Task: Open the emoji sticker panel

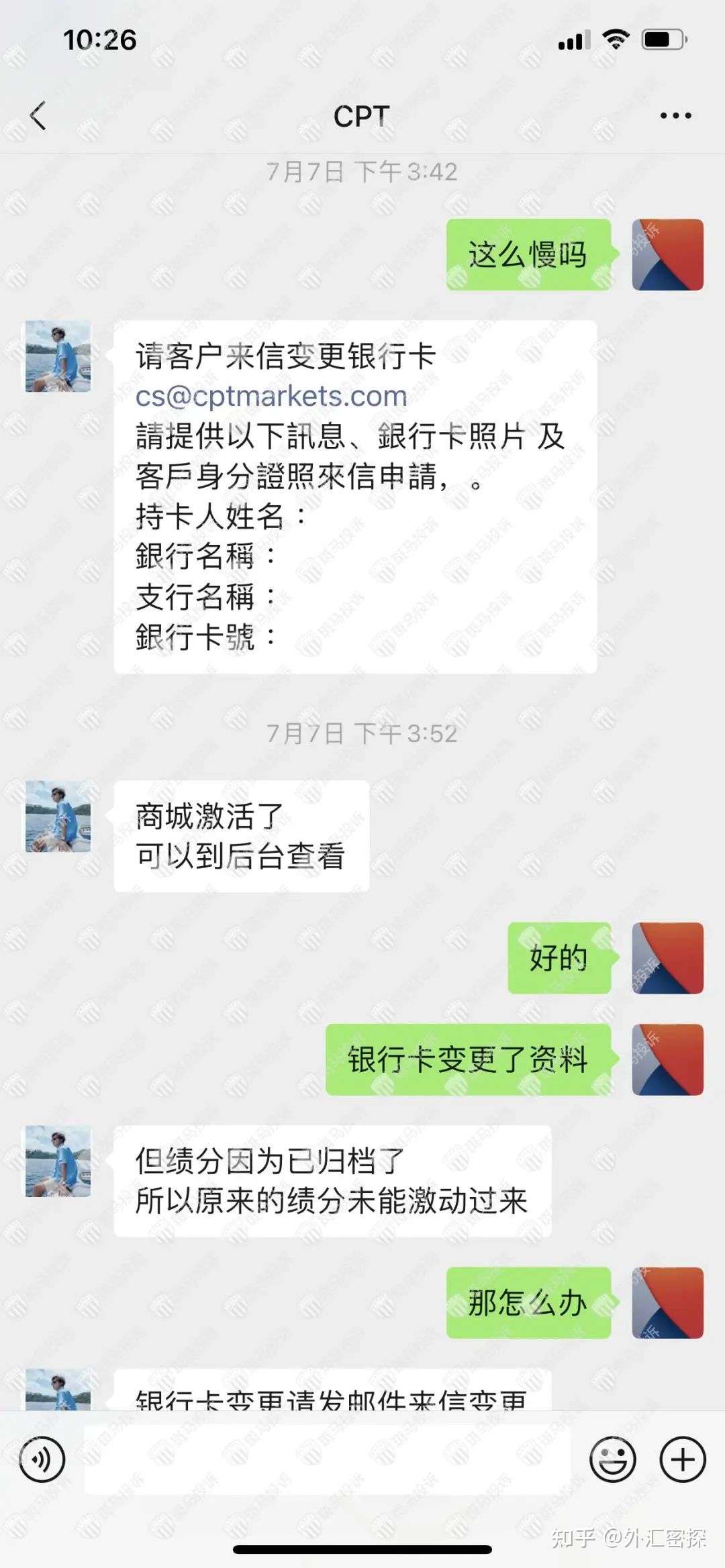Action: coord(612,1459)
